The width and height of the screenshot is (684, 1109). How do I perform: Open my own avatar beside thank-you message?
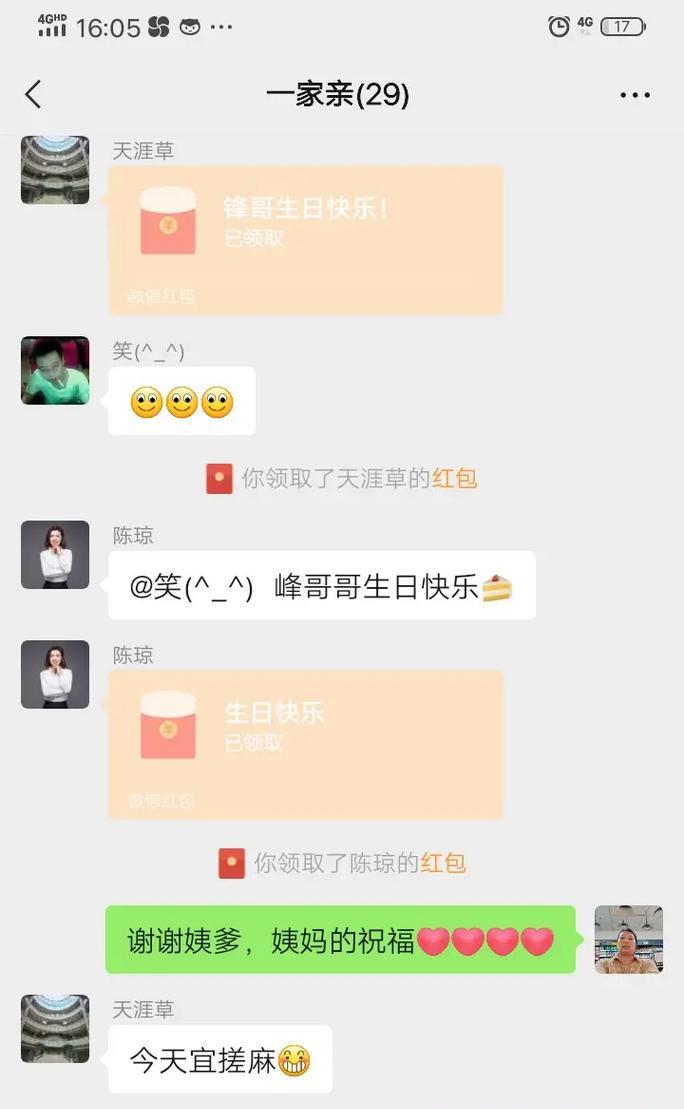pyautogui.click(x=628, y=940)
